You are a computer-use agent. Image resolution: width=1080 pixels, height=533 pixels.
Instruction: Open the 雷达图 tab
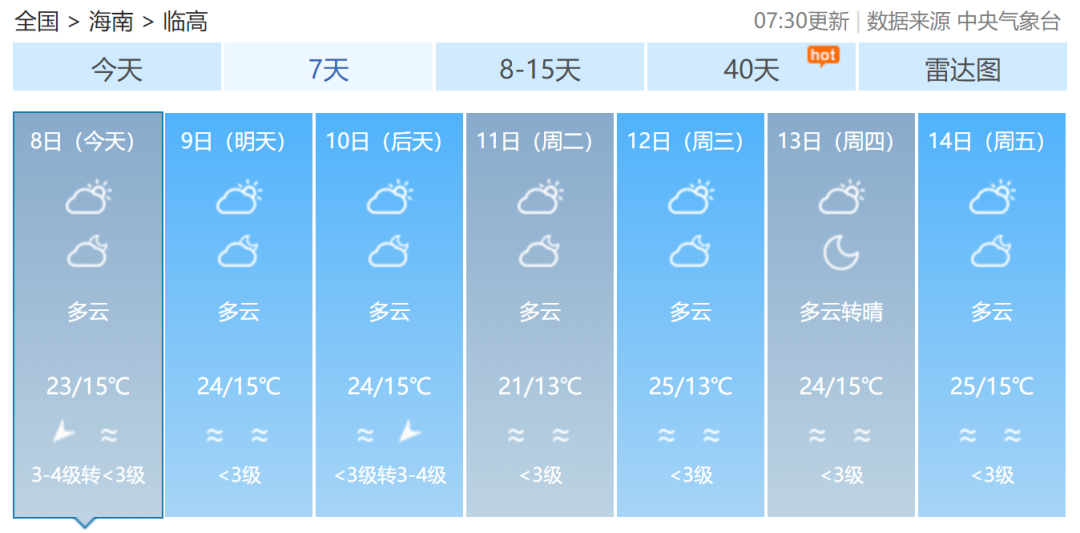point(962,69)
